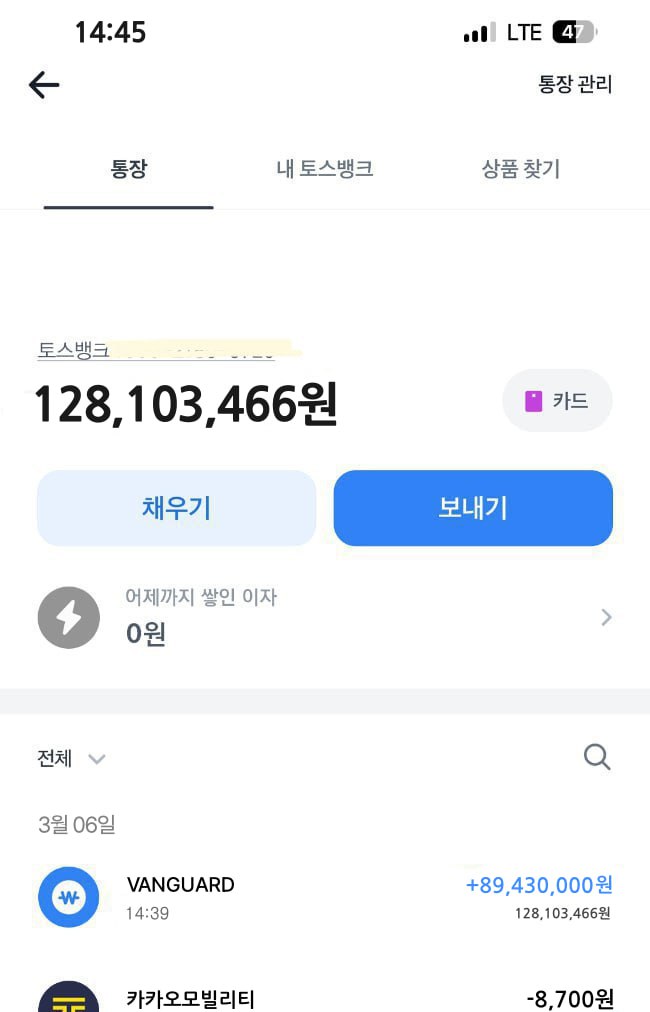Go back with the arrow icon
This screenshot has width=650, height=1012.
44,85
